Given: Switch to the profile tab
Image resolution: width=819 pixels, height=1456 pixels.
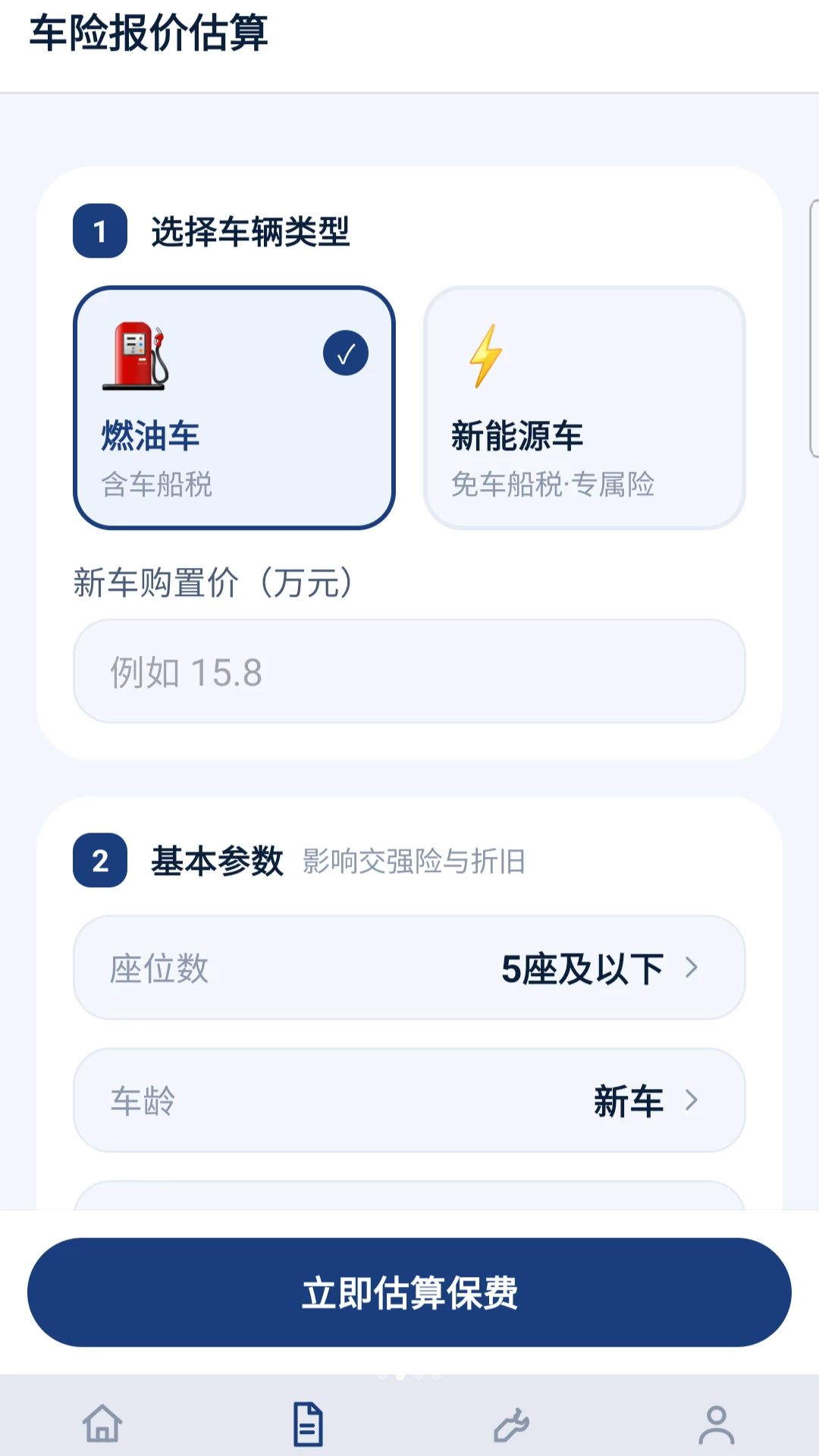Looking at the screenshot, I should [717, 1424].
